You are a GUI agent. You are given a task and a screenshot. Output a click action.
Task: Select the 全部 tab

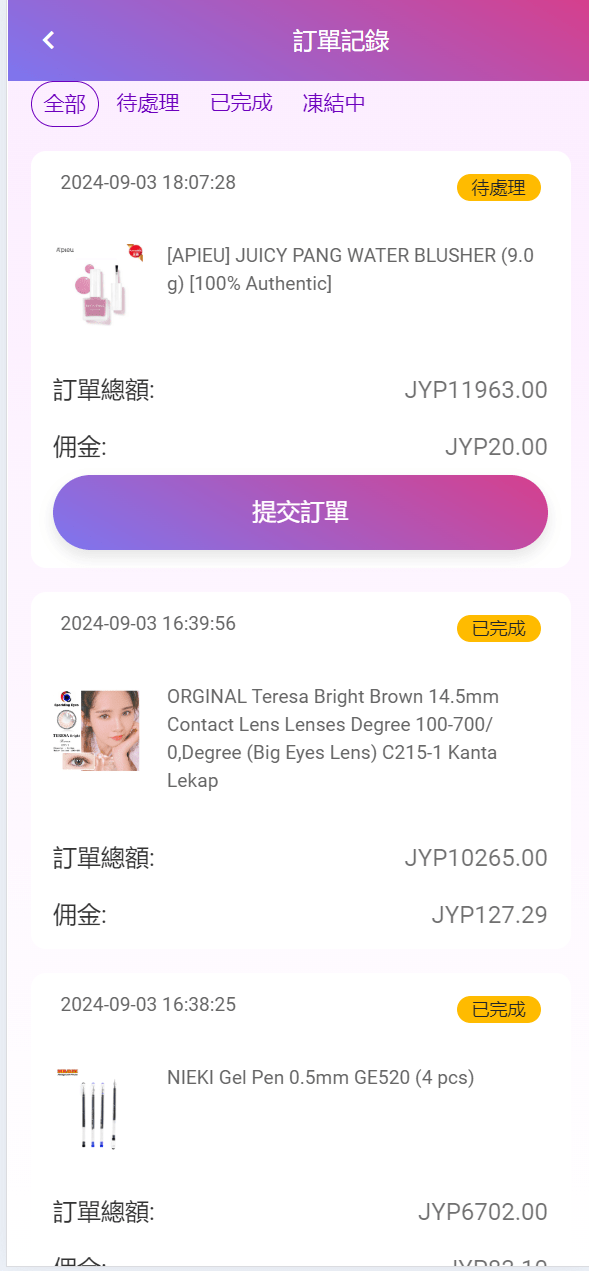[x=65, y=104]
